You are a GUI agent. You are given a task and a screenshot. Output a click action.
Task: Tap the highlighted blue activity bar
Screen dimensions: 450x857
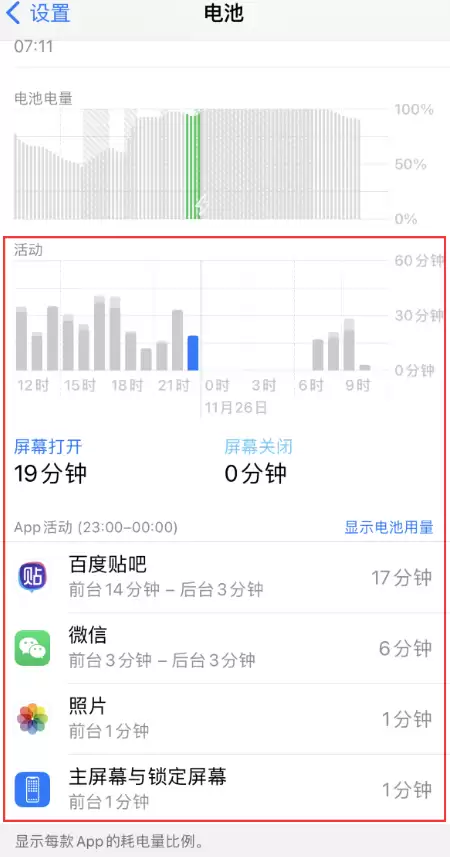point(192,353)
